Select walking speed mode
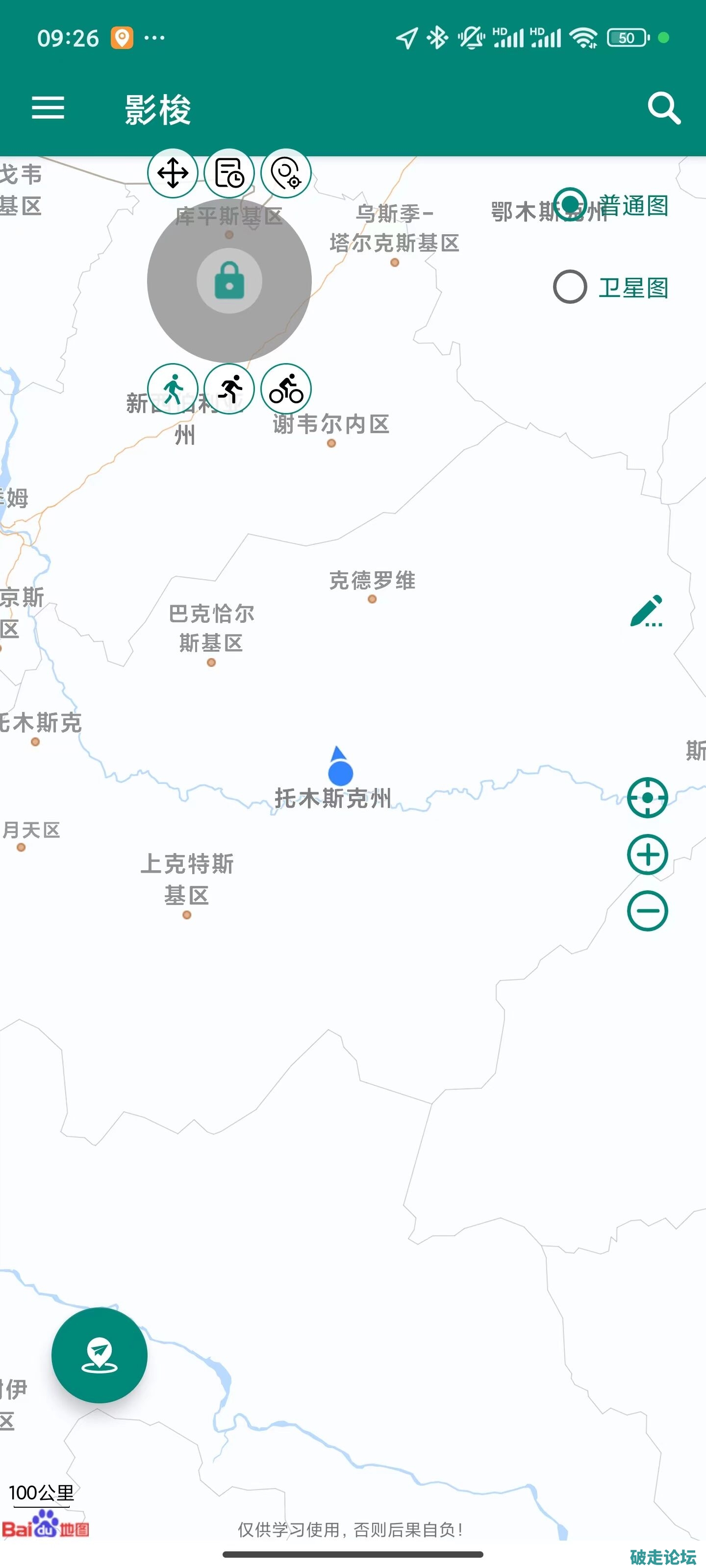The image size is (706, 1568). click(173, 389)
